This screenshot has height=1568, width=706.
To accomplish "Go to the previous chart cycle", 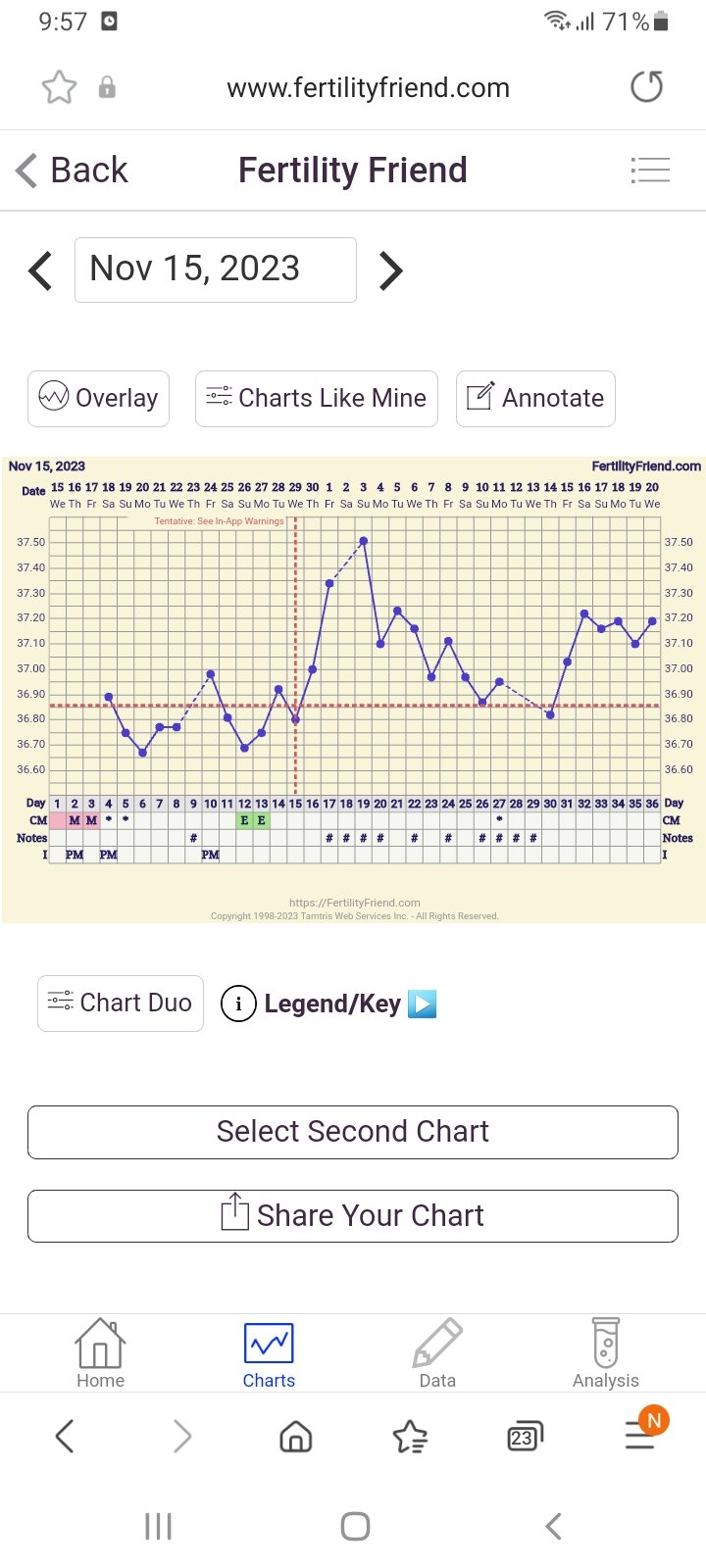I will 40,270.
